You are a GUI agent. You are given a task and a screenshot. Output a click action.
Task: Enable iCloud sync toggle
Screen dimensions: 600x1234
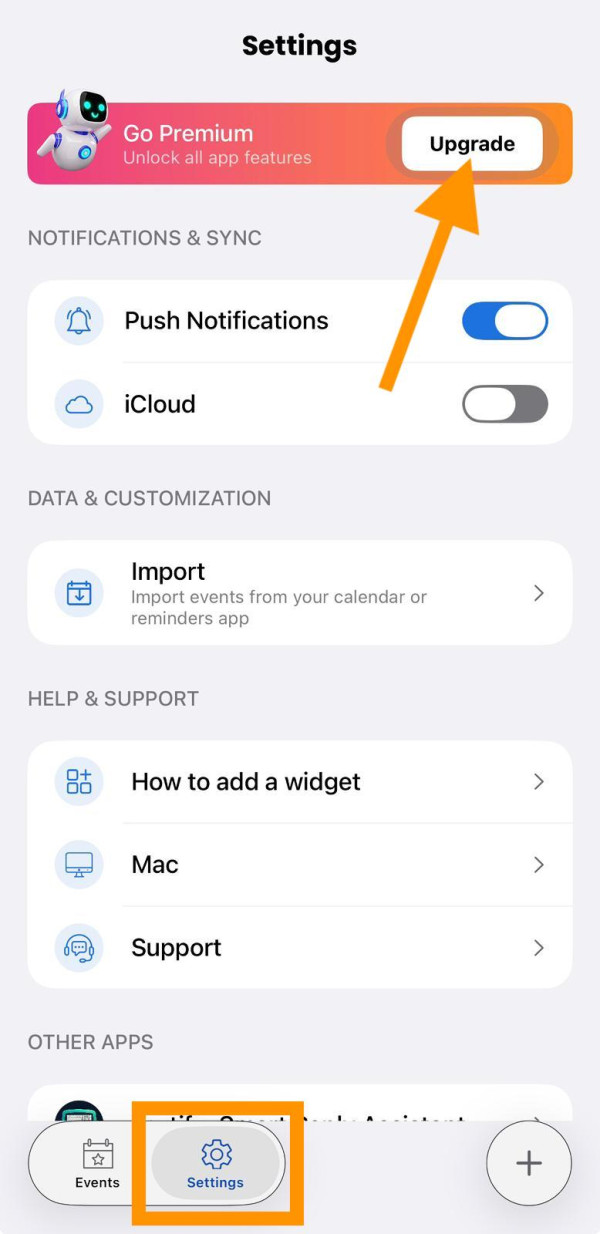504,404
